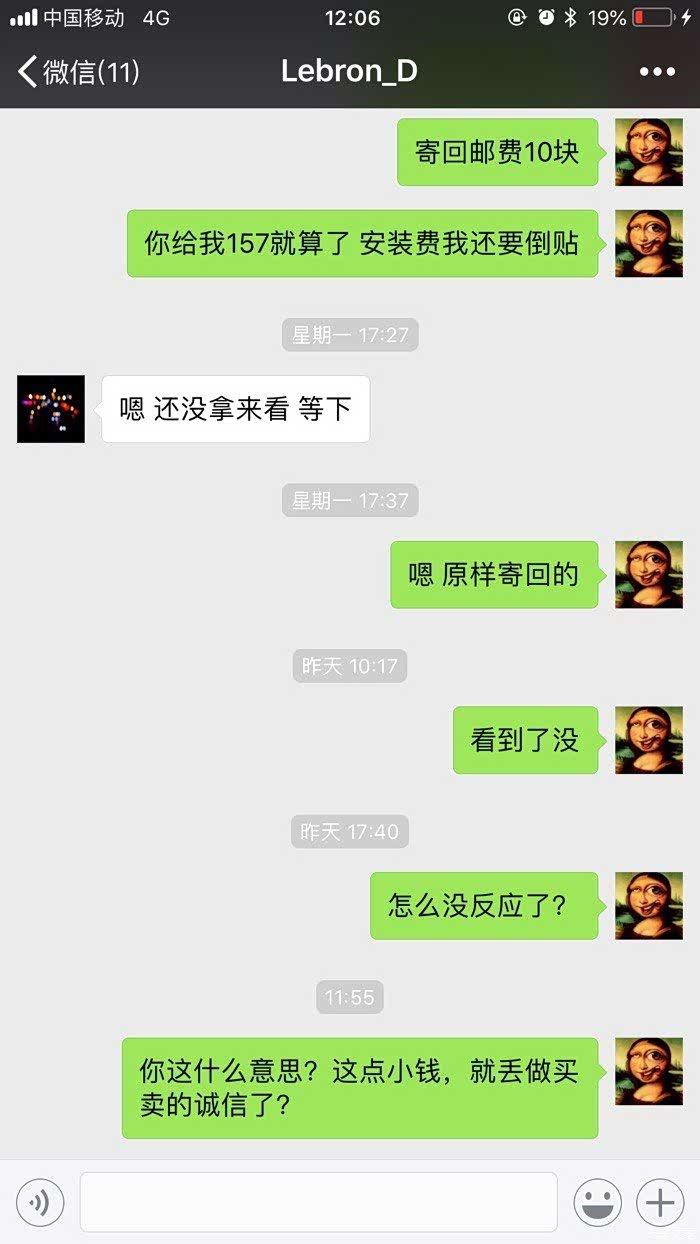This screenshot has height=1244, width=700.
Task: Open the emoji sticker panel
Action: (x=598, y=1202)
